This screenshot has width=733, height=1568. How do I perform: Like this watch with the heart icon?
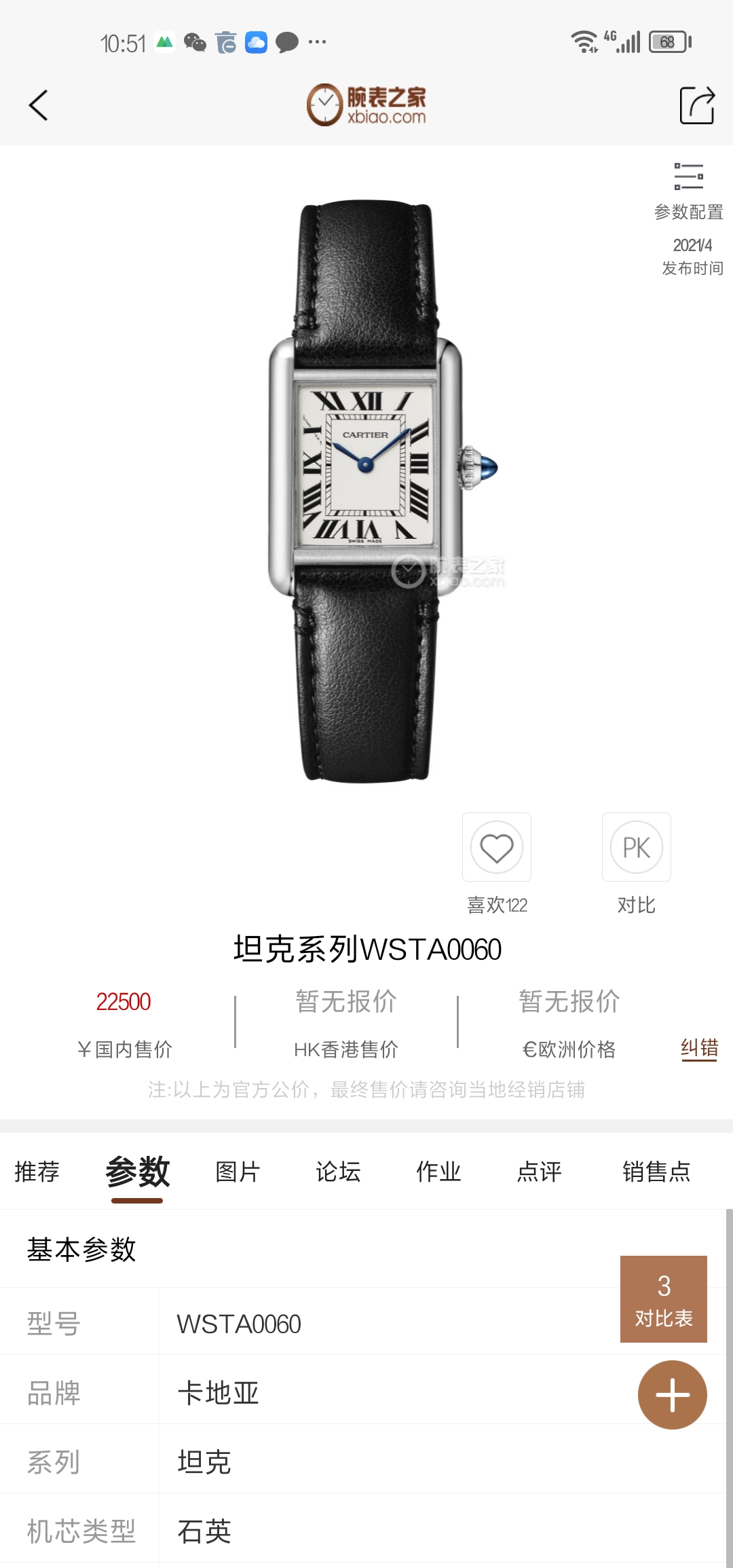click(497, 848)
